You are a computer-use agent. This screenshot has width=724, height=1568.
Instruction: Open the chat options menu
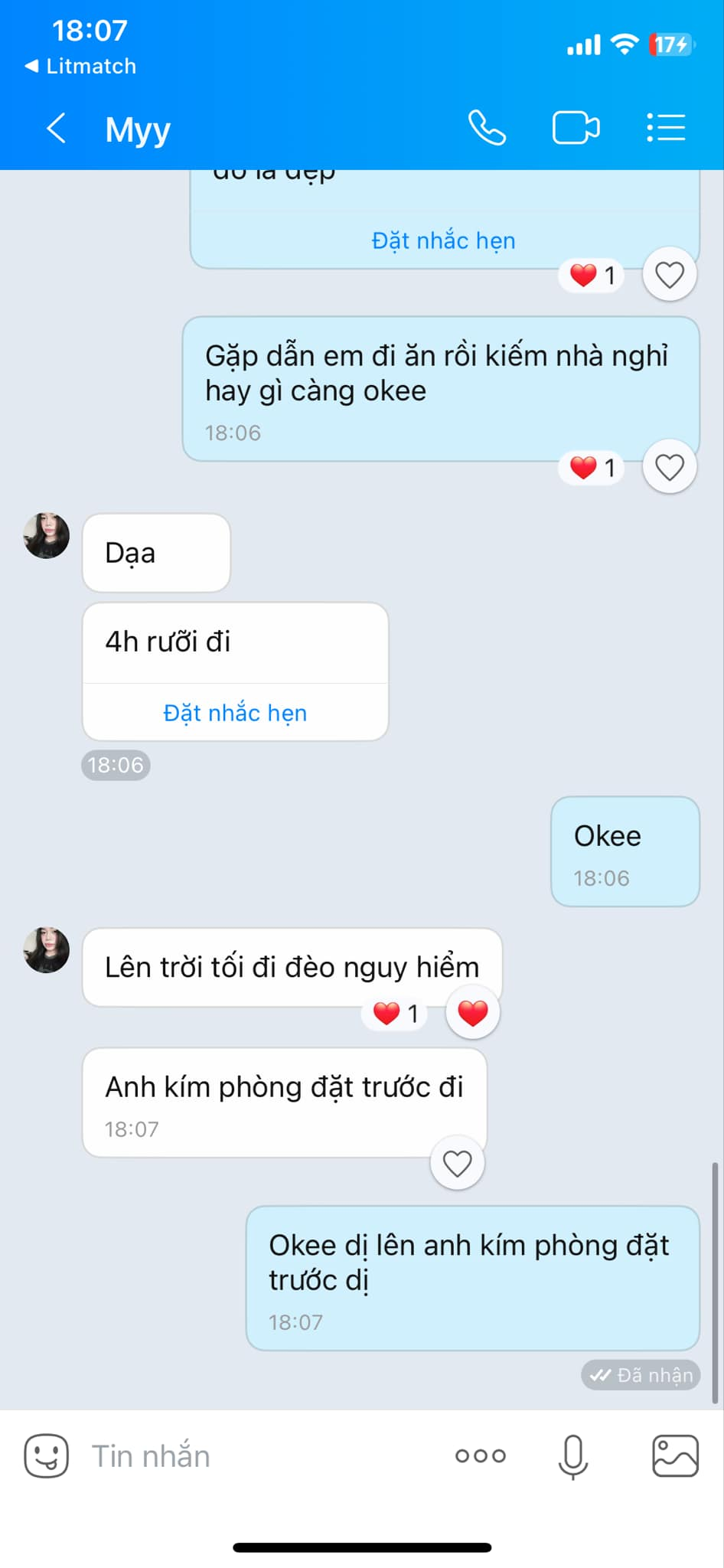[665, 128]
